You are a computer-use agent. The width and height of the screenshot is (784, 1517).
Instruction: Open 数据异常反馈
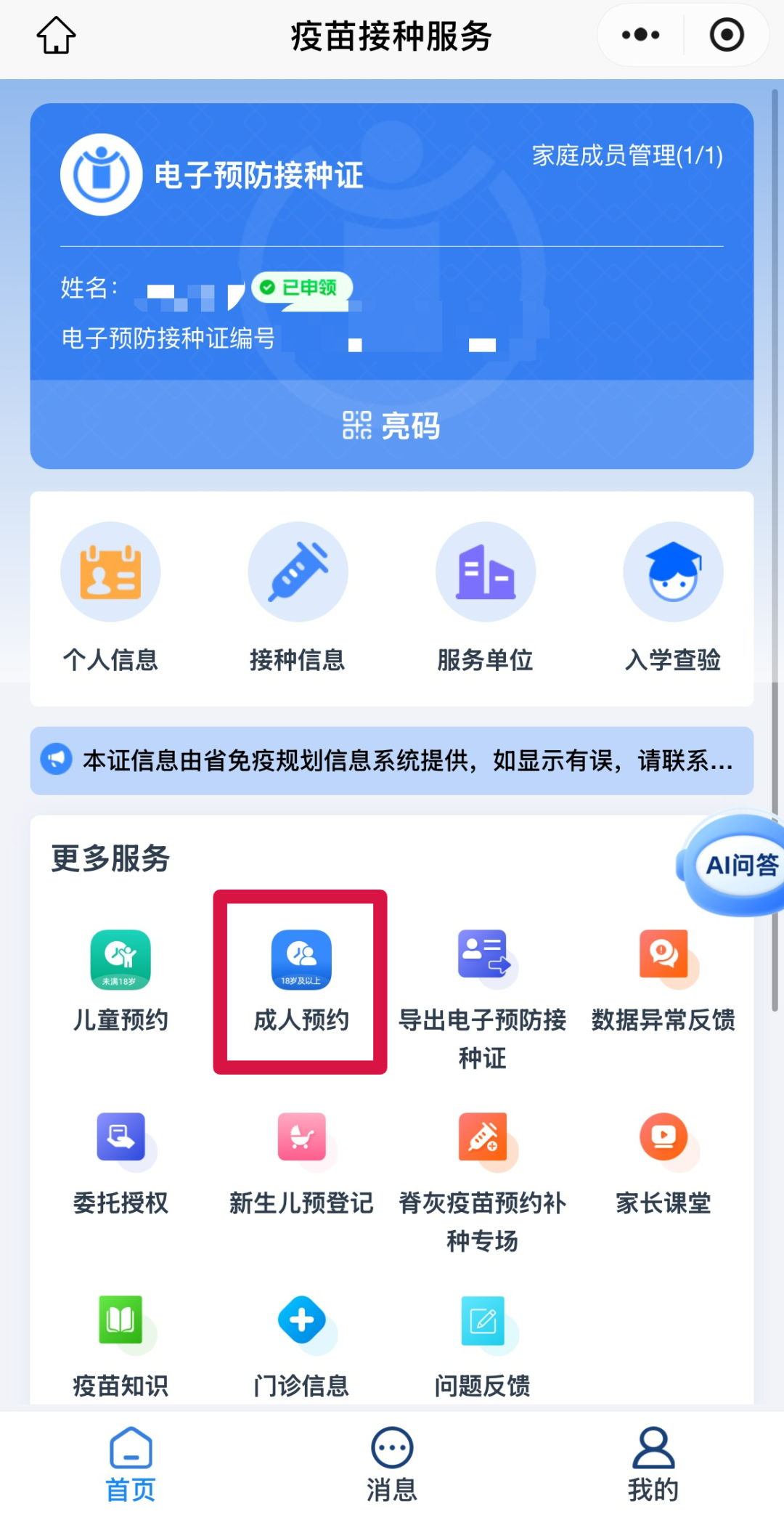(663, 980)
